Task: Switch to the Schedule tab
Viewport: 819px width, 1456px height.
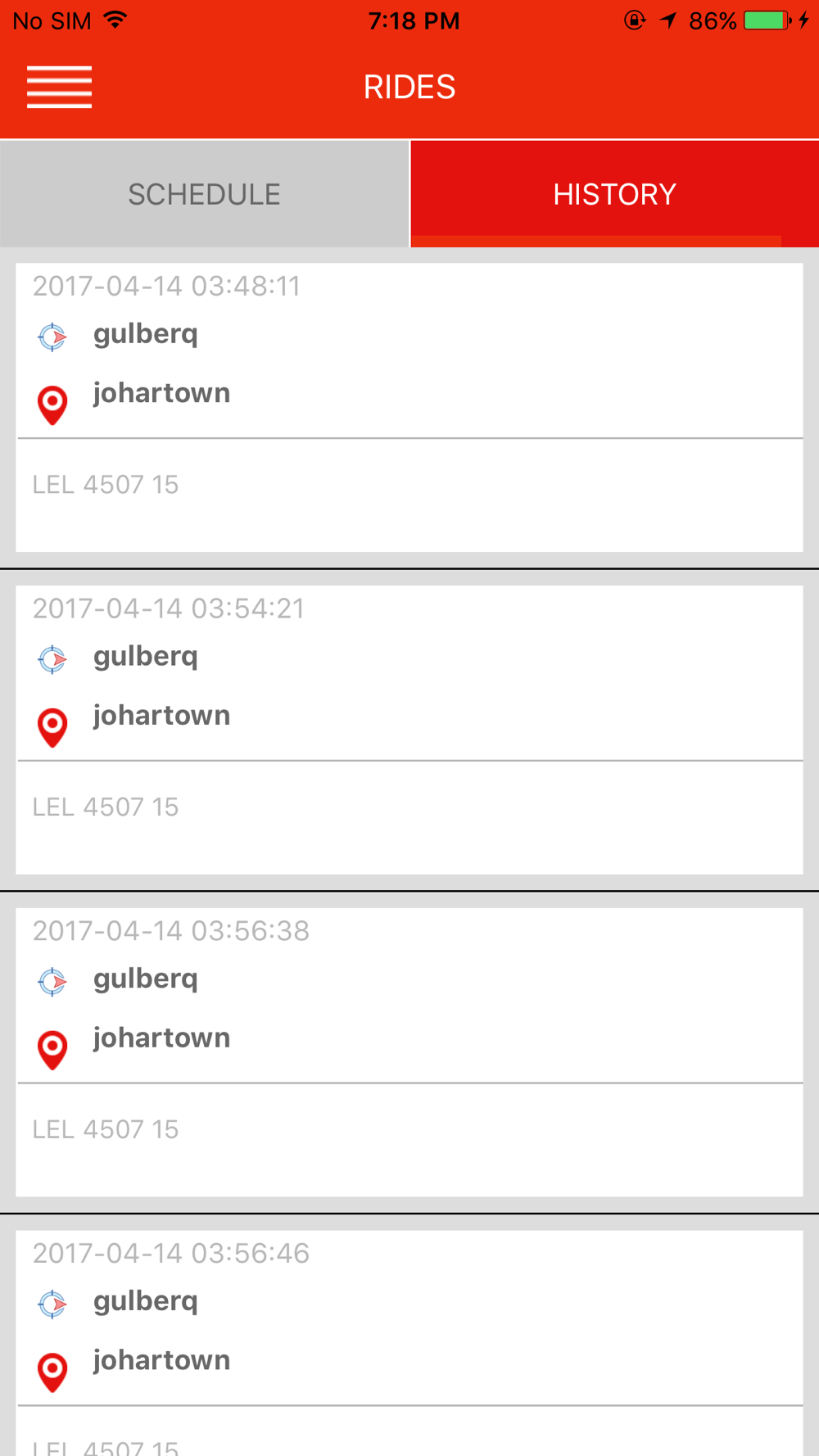Action: (x=204, y=194)
